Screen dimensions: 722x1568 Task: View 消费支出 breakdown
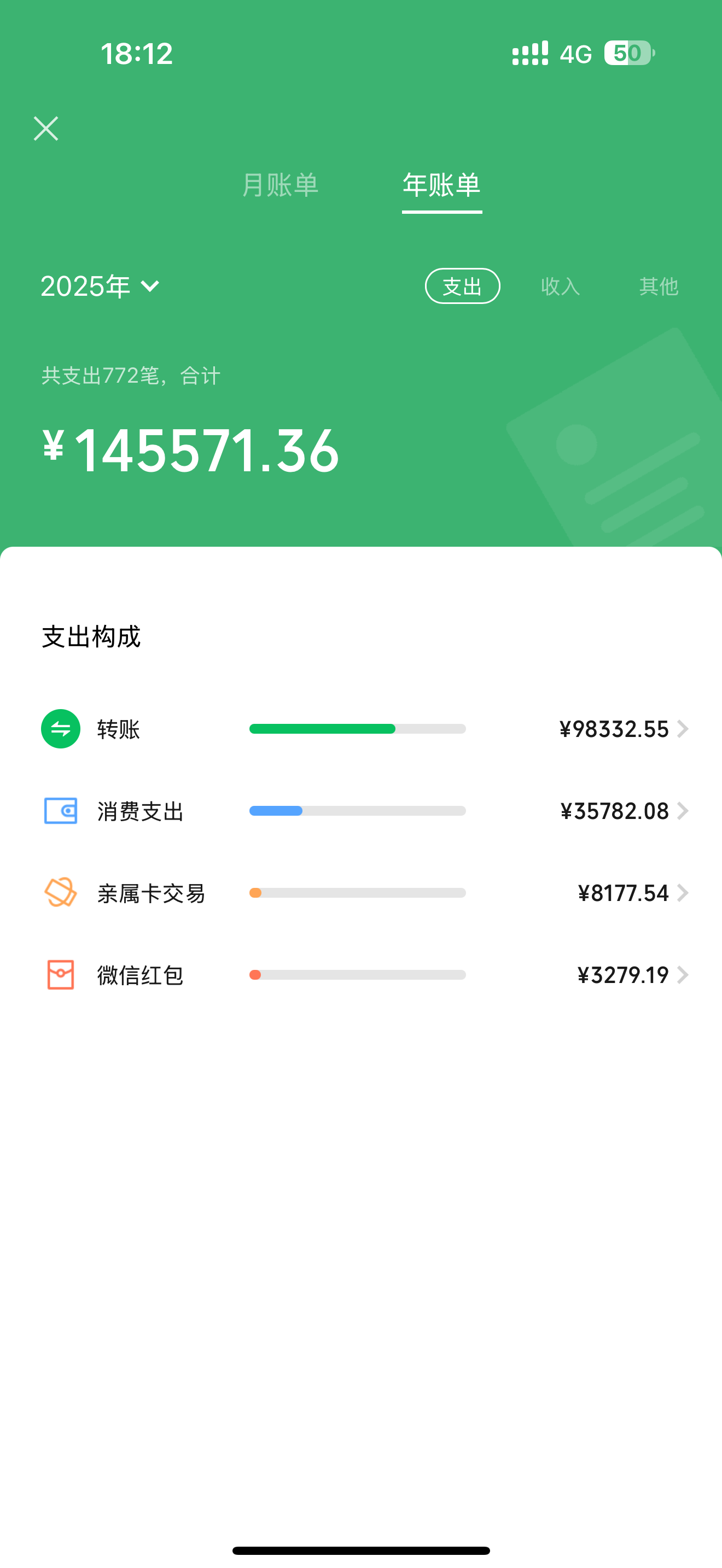pyautogui.click(x=365, y=811)
